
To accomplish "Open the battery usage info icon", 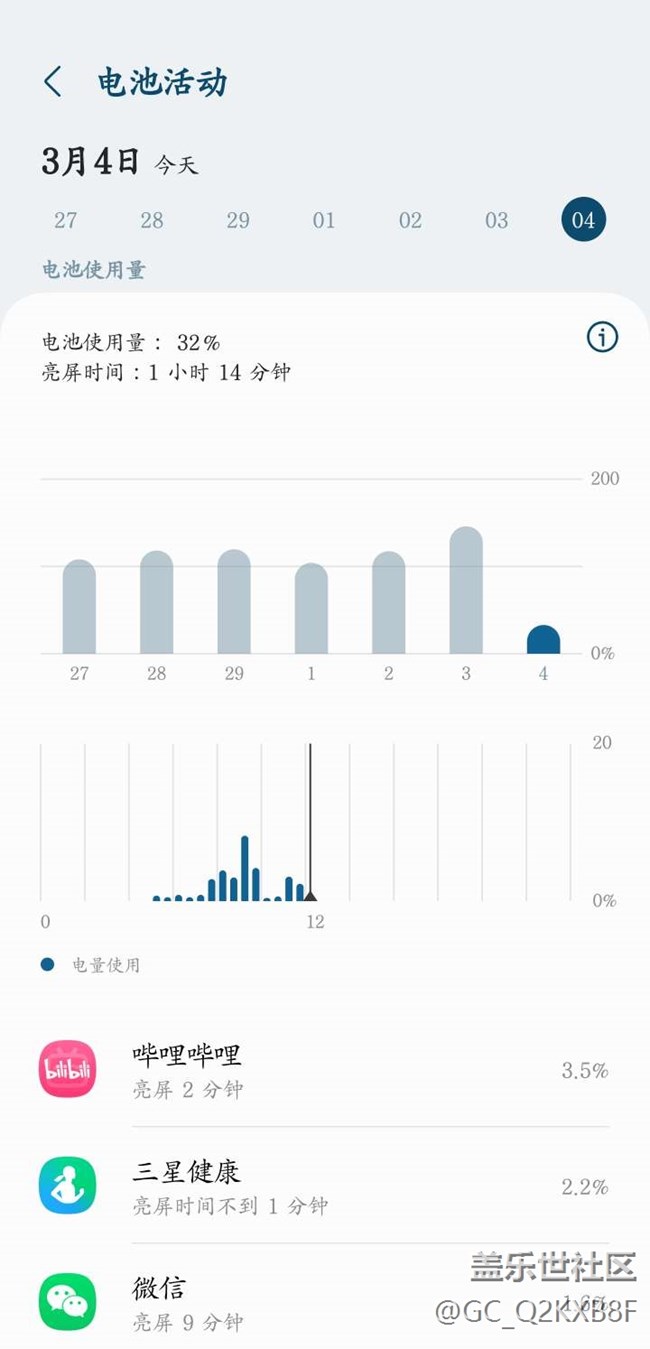I will [x=602, y=338].
